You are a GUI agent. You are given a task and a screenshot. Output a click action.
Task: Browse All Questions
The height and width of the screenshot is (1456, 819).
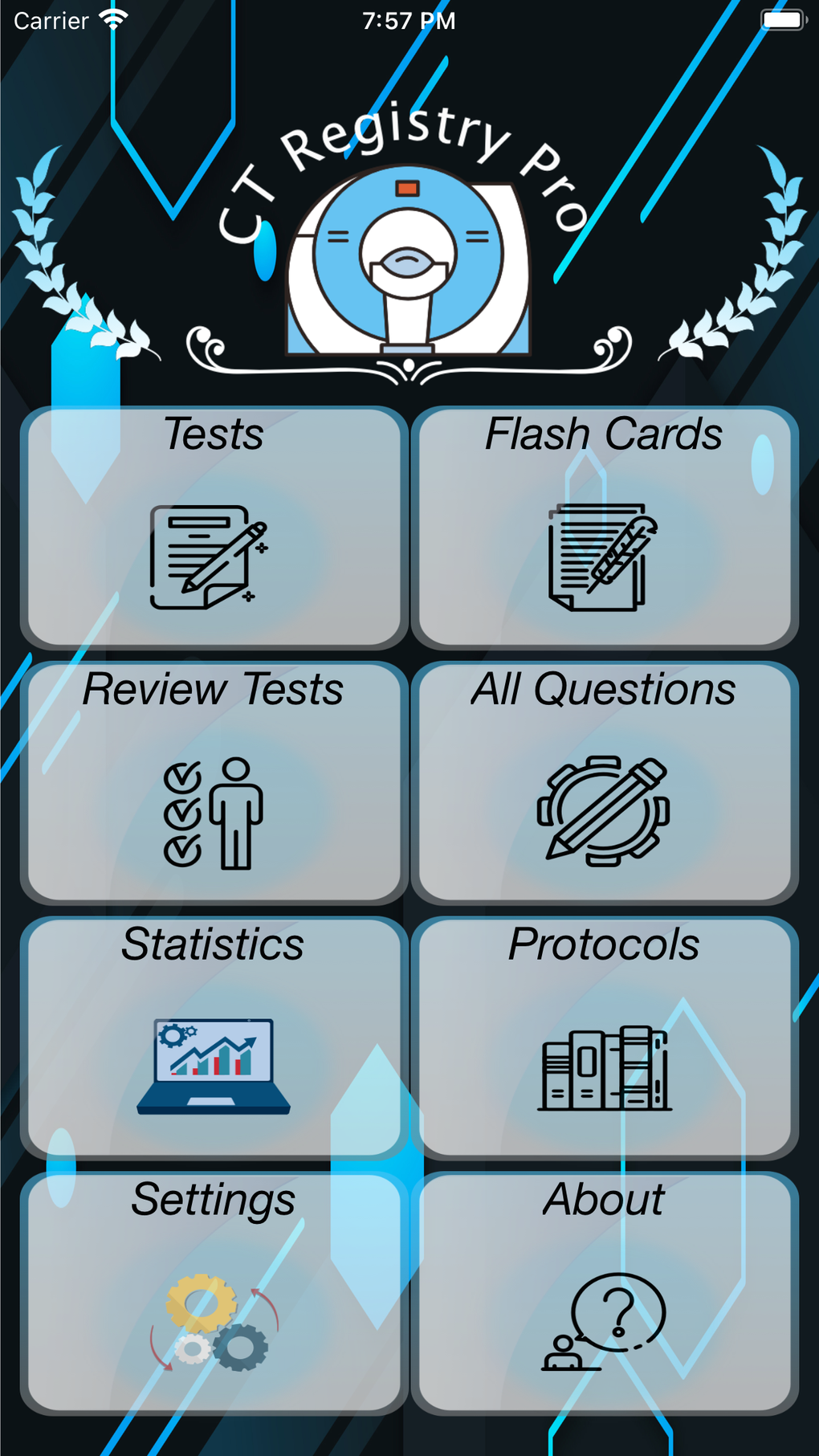tap(604, 783)
